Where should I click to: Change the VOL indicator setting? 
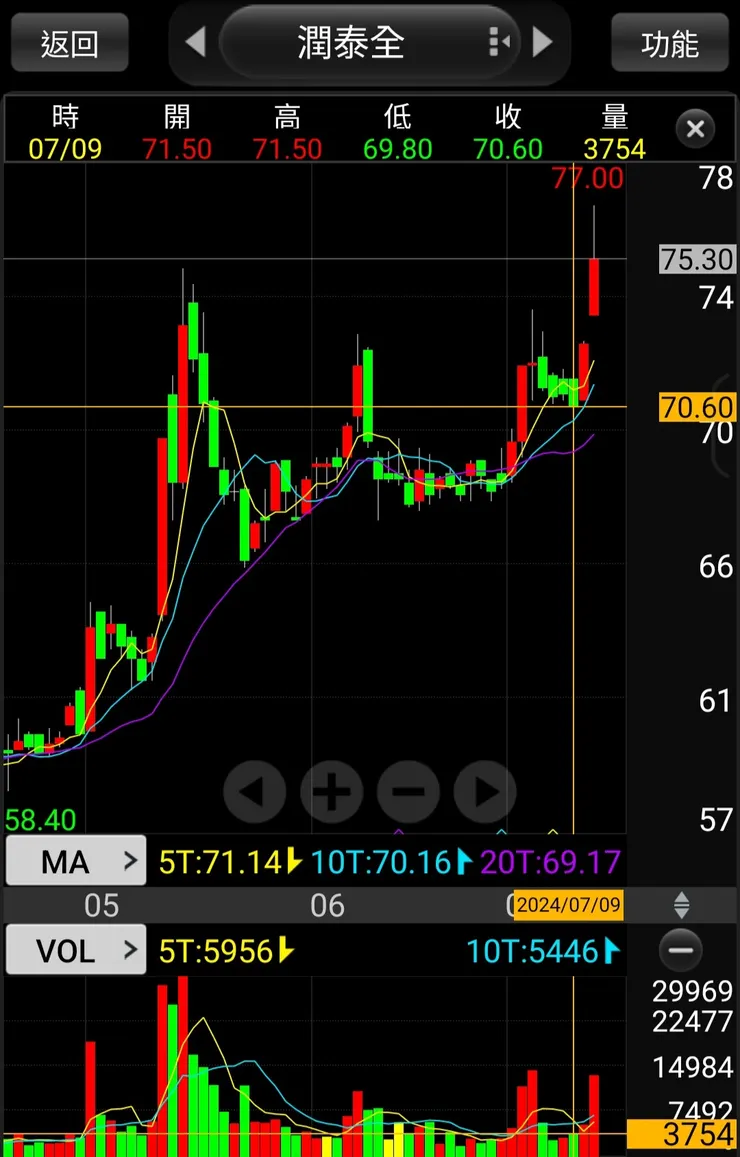76,950
